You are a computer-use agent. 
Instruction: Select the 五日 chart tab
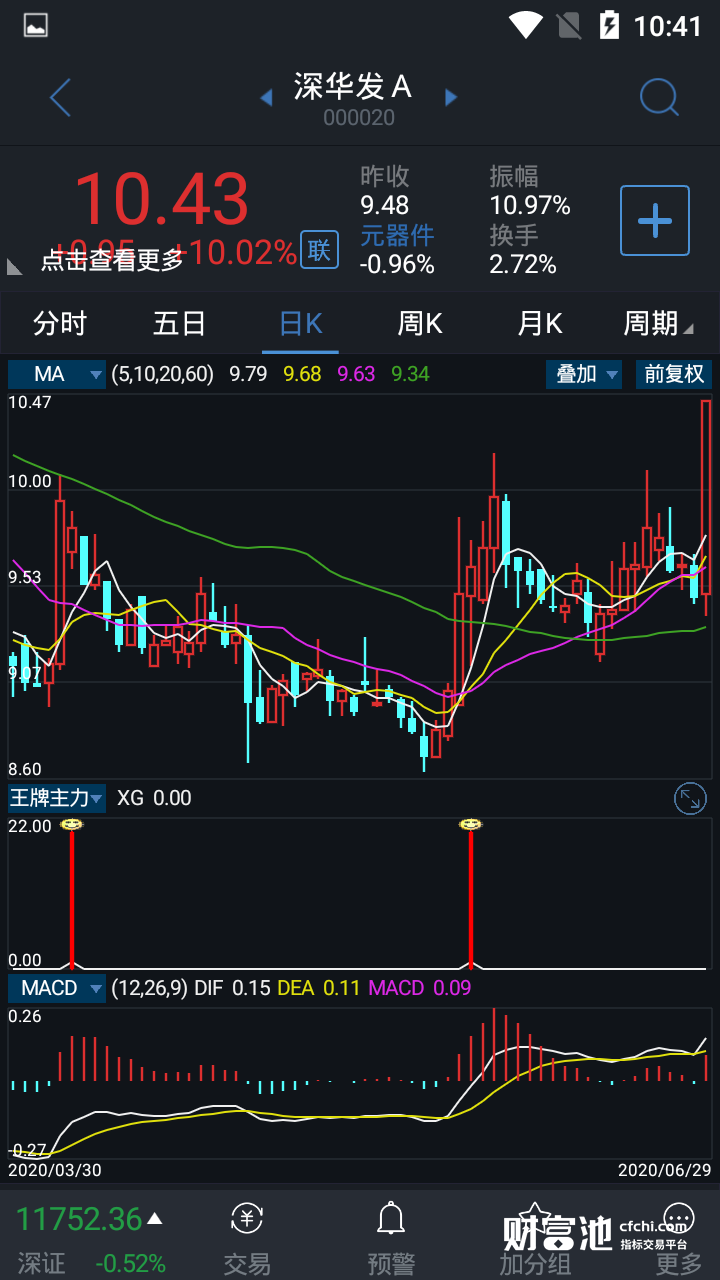[x=180, y=324]
